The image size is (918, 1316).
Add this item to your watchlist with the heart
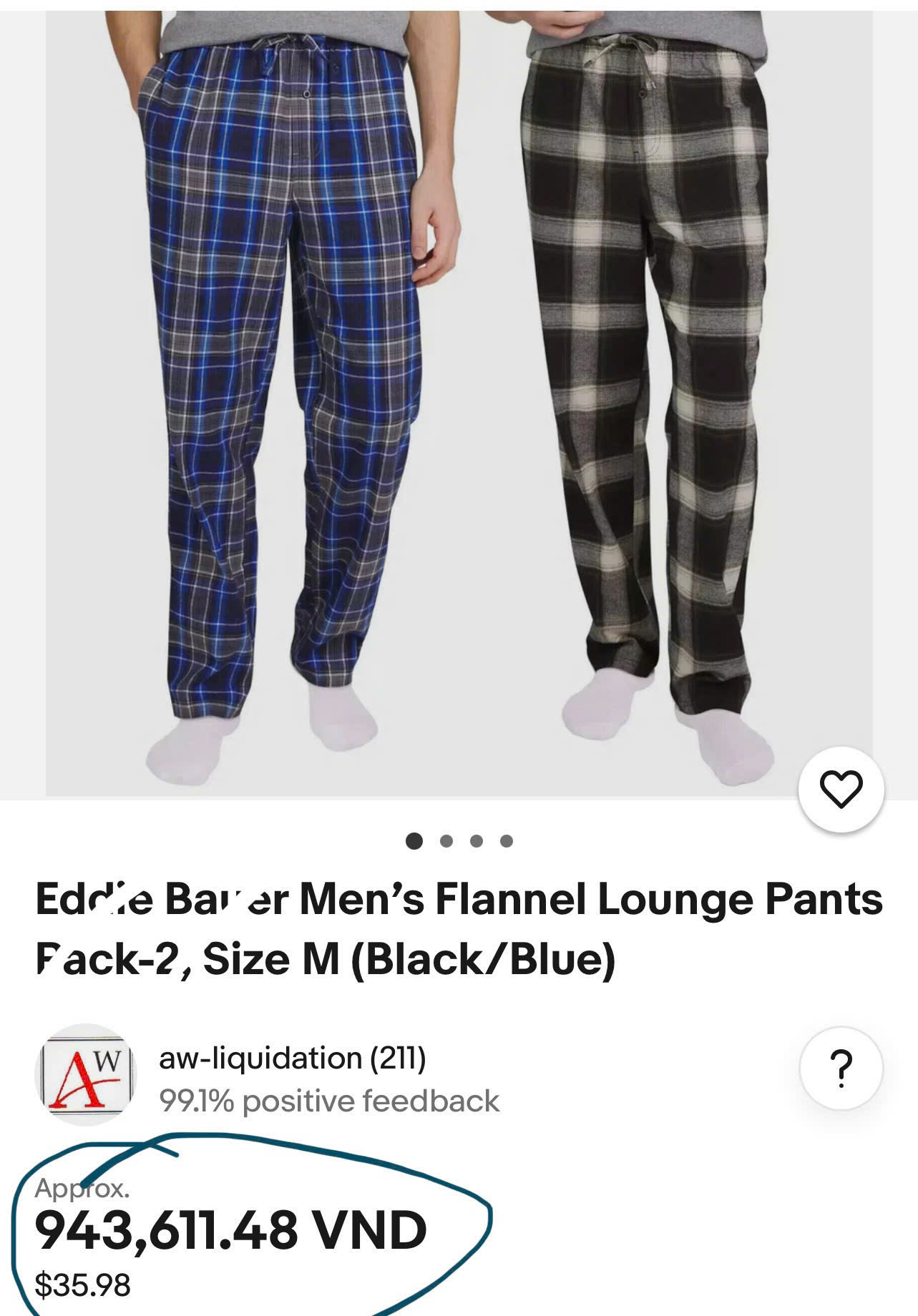click(x=841, y=790)
